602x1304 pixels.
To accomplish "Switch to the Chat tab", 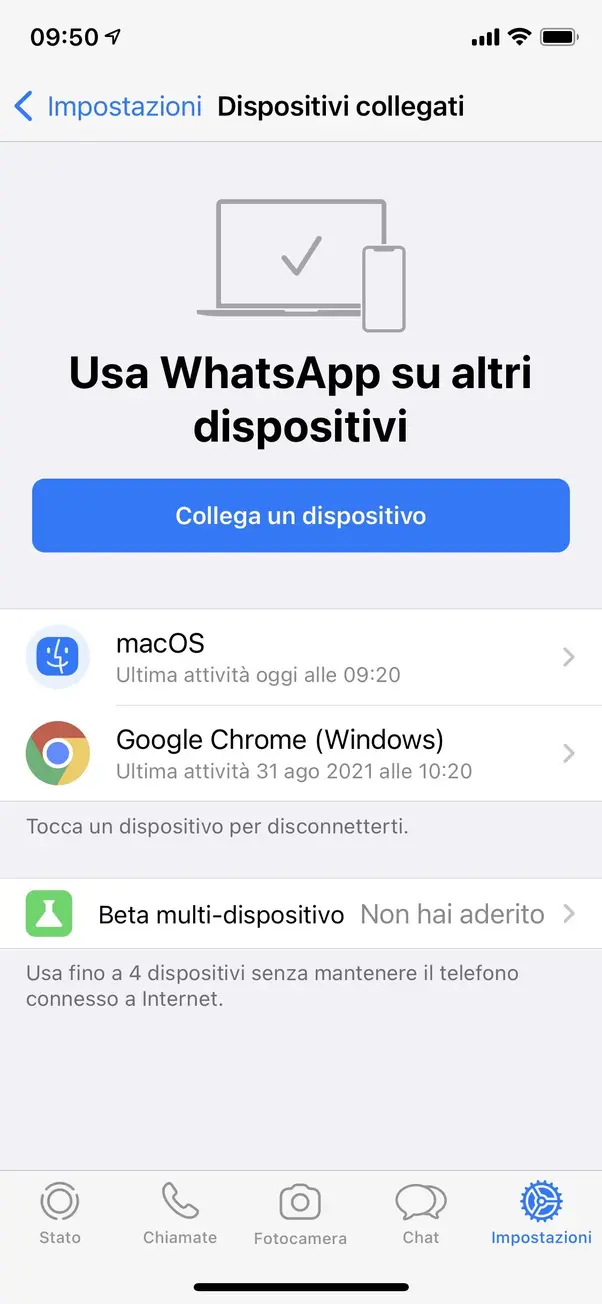I will click(421, 1214).
